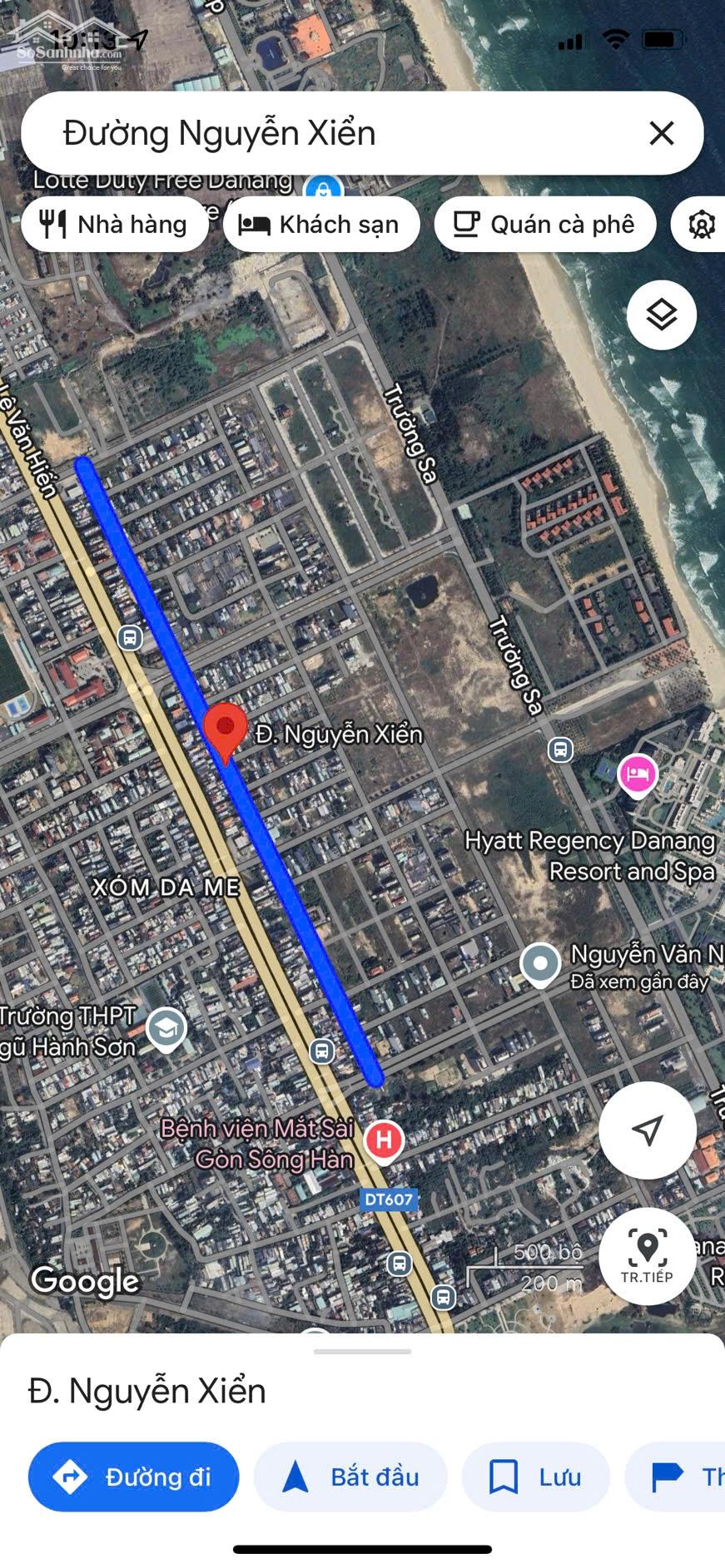Open Hyatt Regency Danang hotel marker
725x1568 pixels.
(x=638, y=776)
